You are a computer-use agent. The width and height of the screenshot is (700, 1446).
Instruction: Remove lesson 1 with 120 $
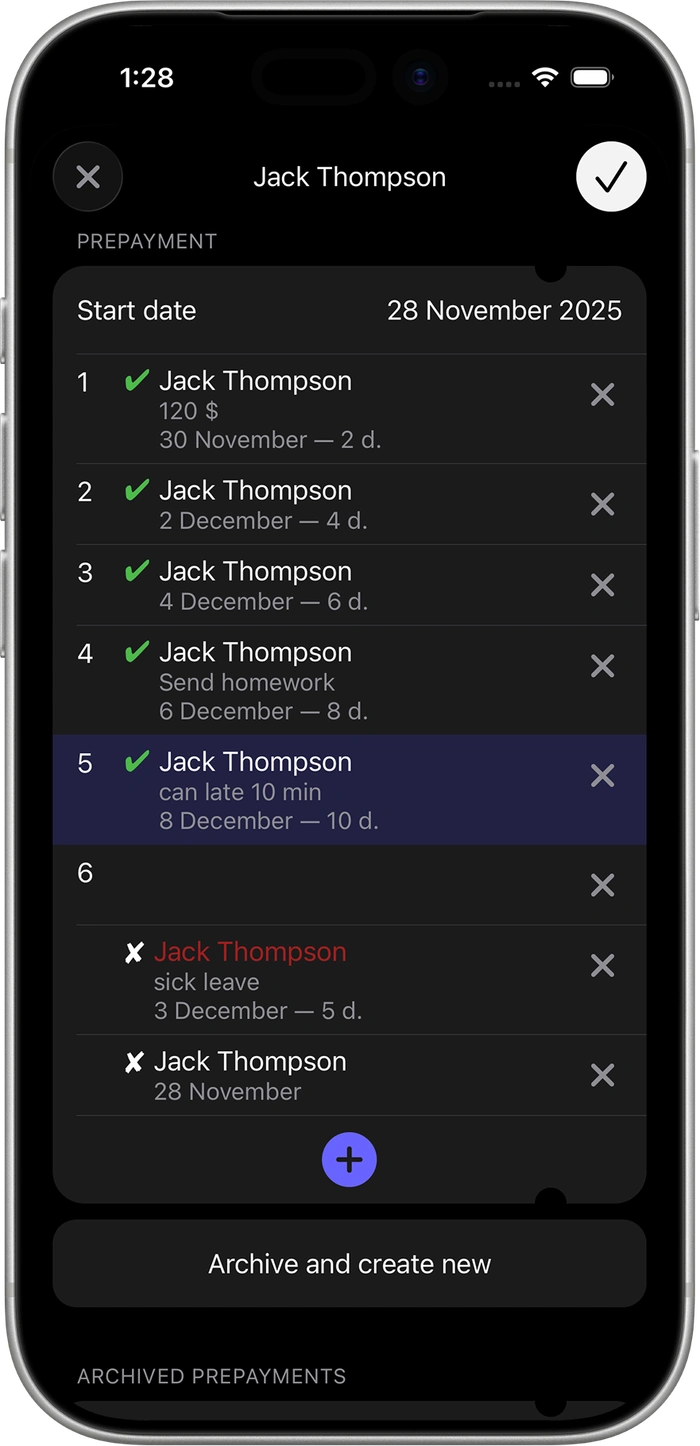tap(602, 395)
